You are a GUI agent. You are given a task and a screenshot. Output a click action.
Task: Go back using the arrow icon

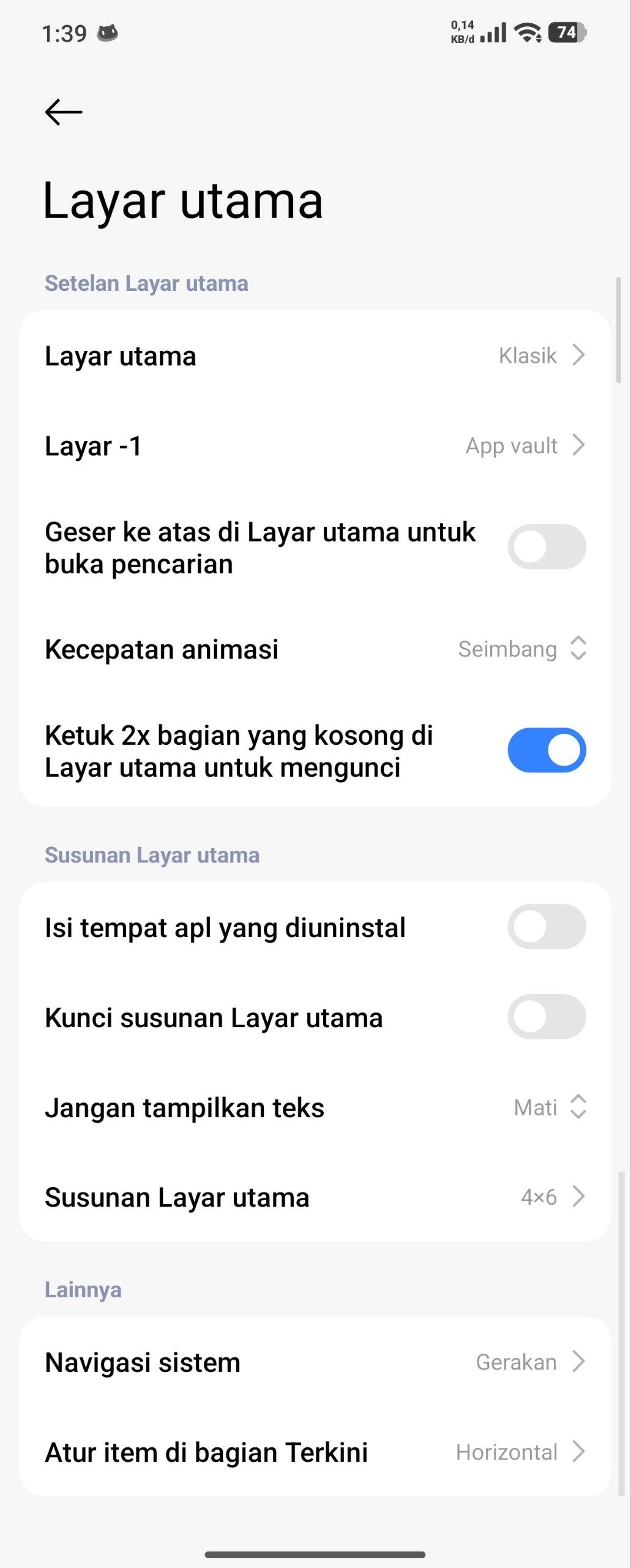(64, 113)
